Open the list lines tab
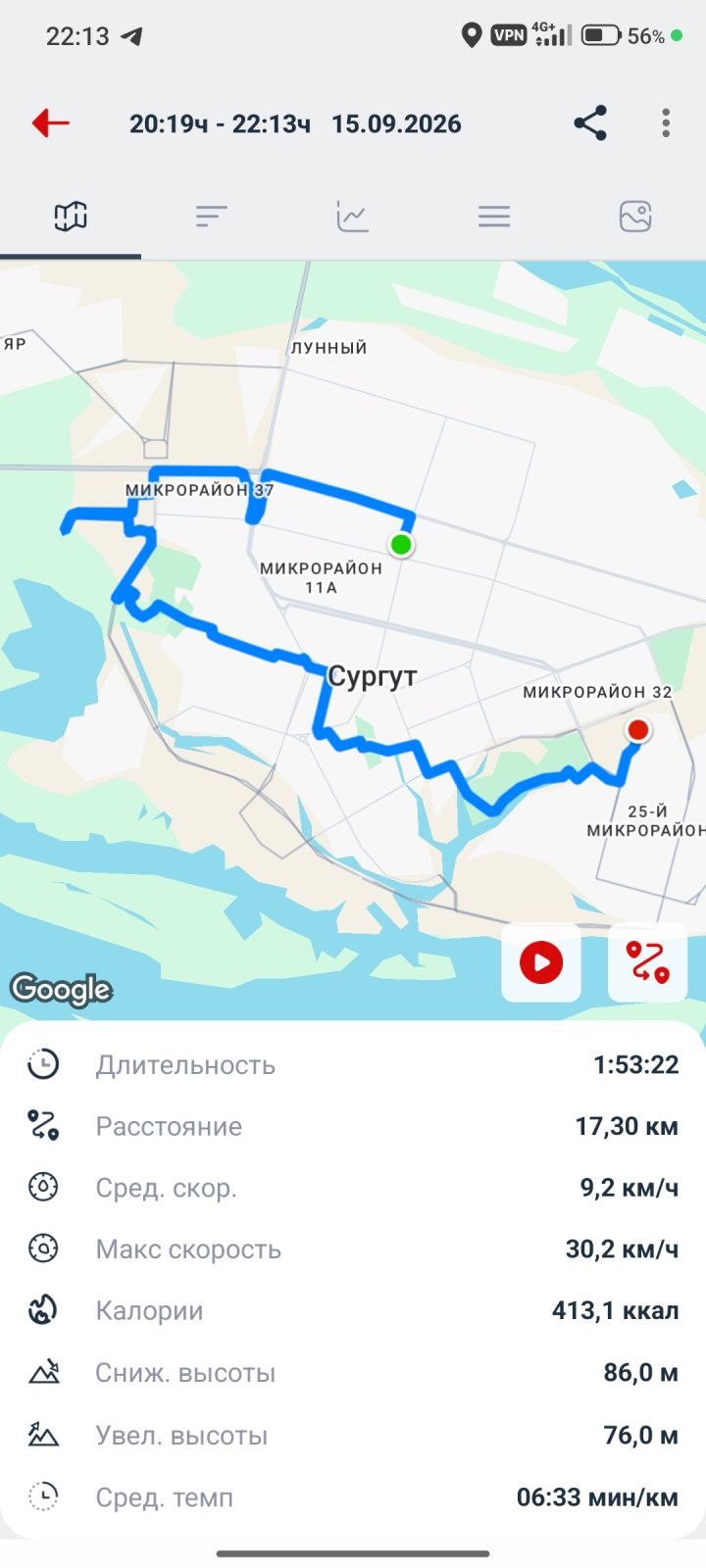Viewport: 706px width, 1568px height. pos(494,216)
